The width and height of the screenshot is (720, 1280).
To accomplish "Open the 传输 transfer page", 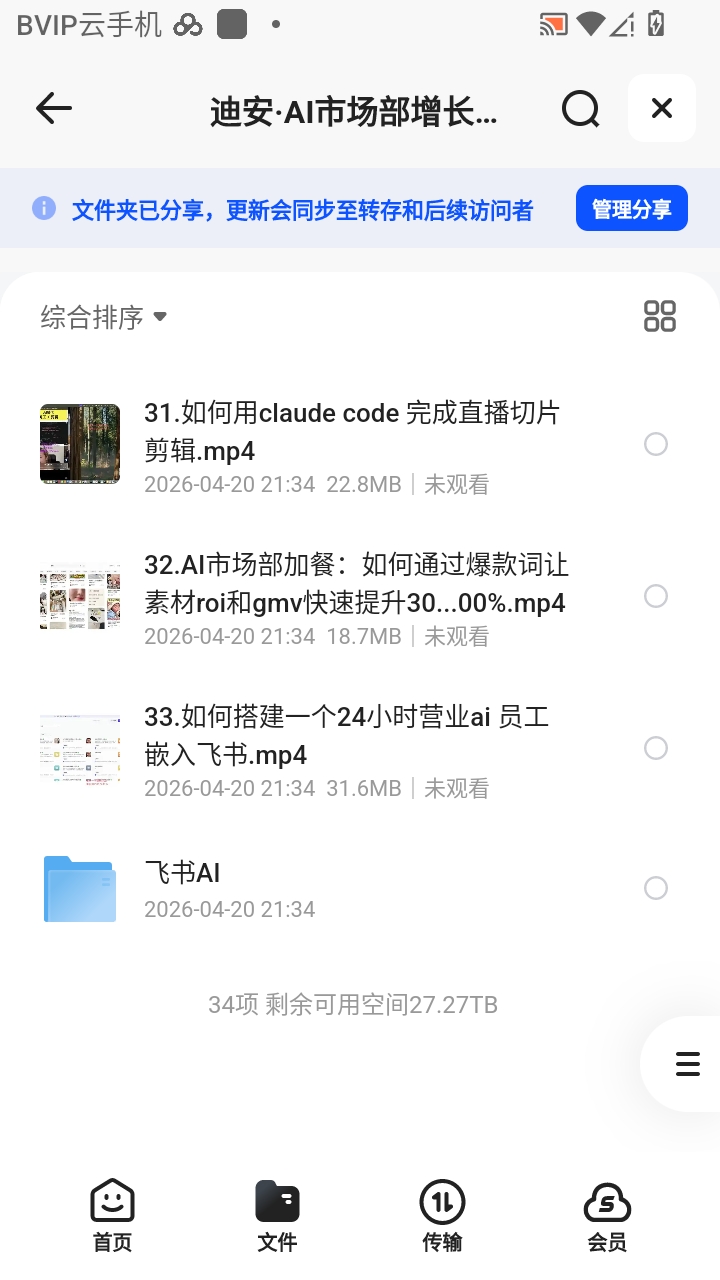I will click(x=442, y=1213).
